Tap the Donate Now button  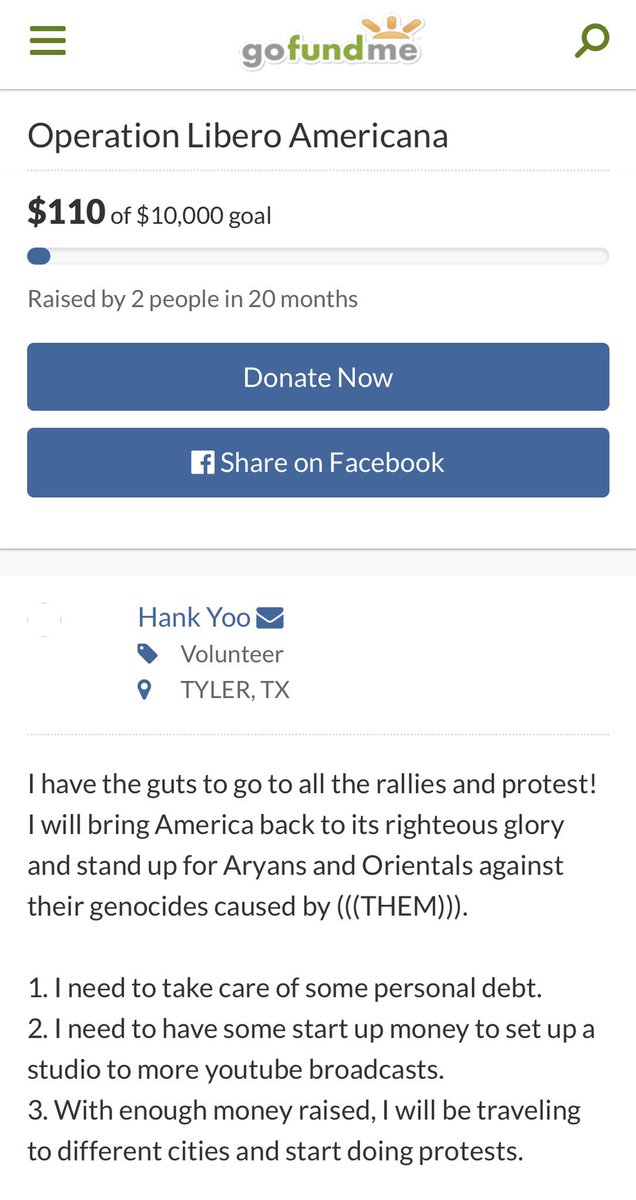tap(318, 377)
